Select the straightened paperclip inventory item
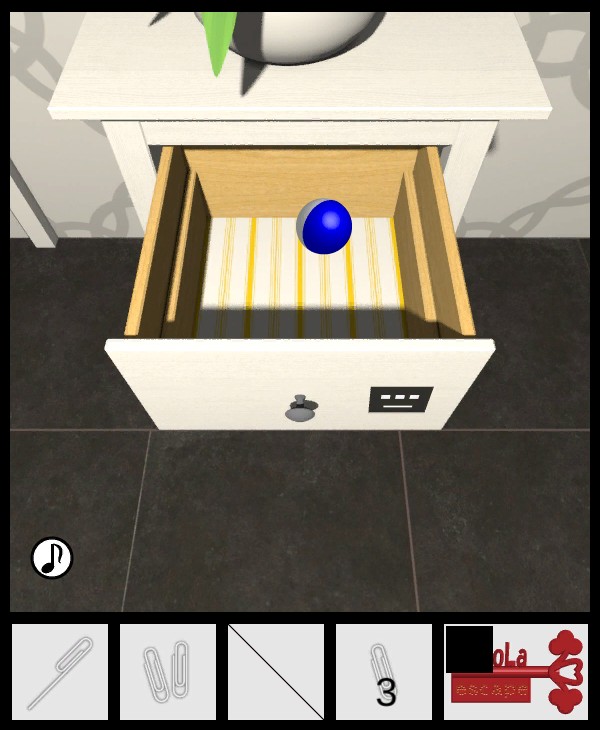 [60, 672]
